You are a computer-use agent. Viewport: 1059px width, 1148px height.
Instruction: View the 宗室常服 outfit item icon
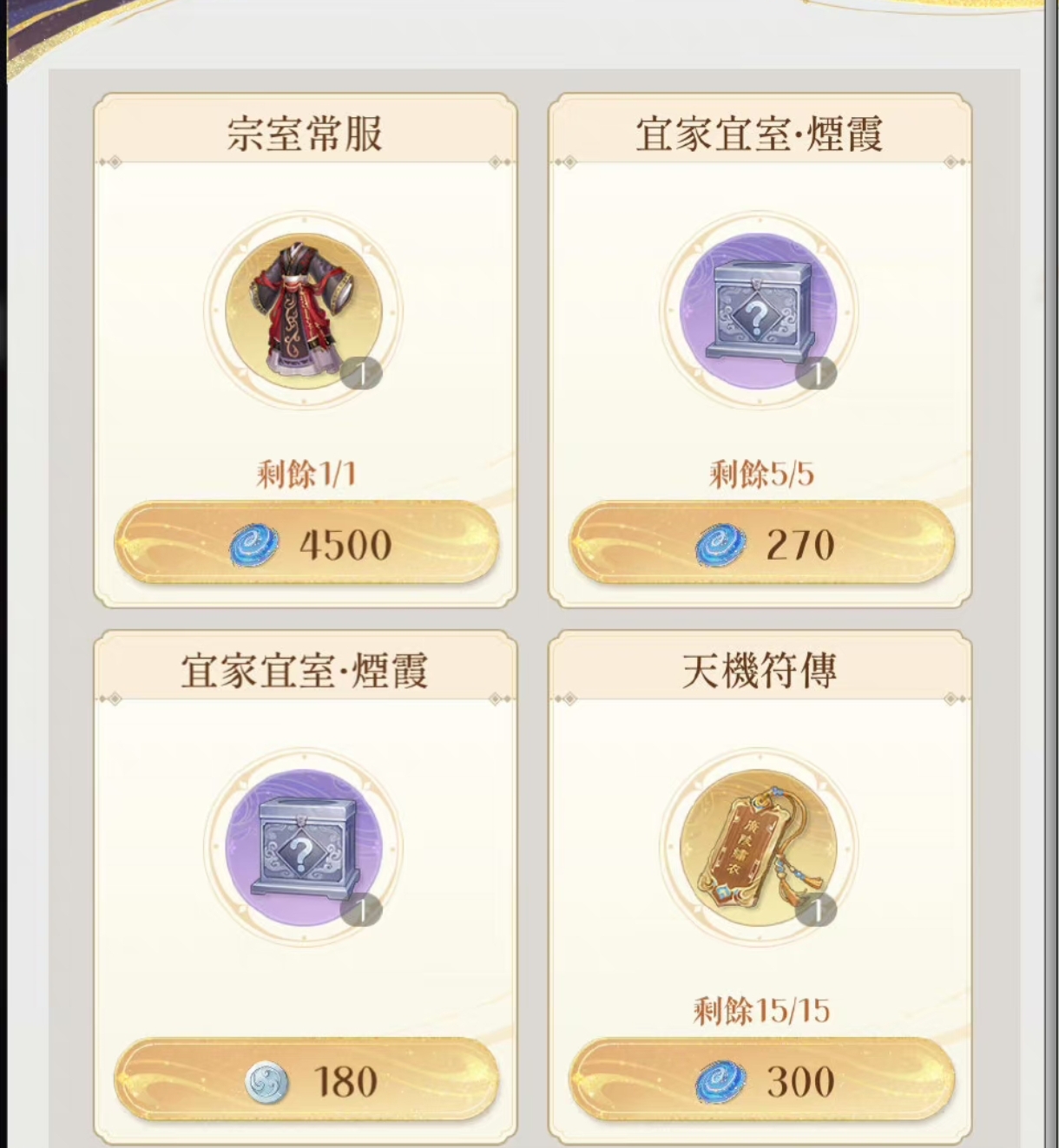tap(304, 311)
